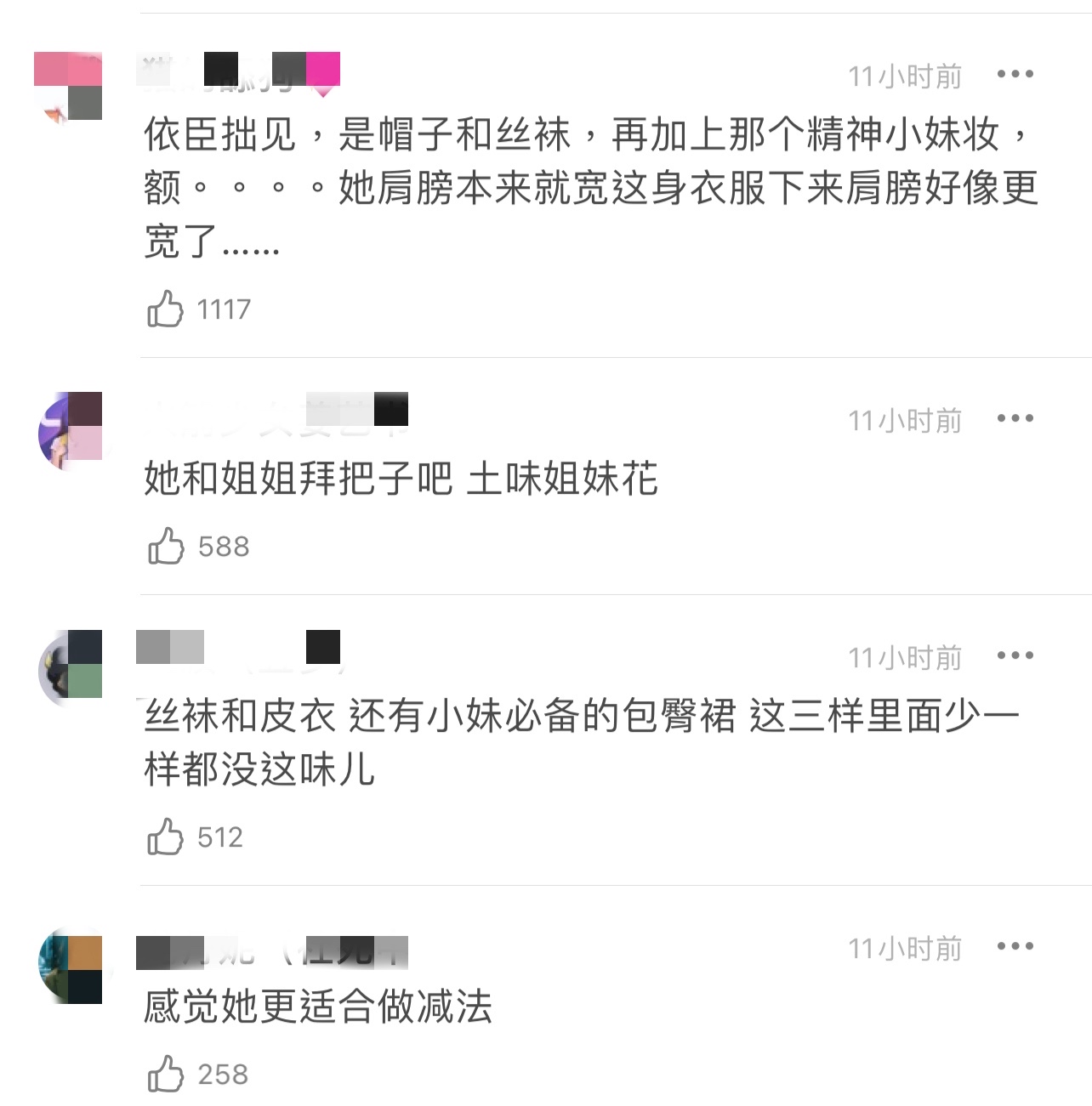The width and height of the screenshot is (1092, 1106).
Task: Like the comment with 588 likes
Action: 166,546
